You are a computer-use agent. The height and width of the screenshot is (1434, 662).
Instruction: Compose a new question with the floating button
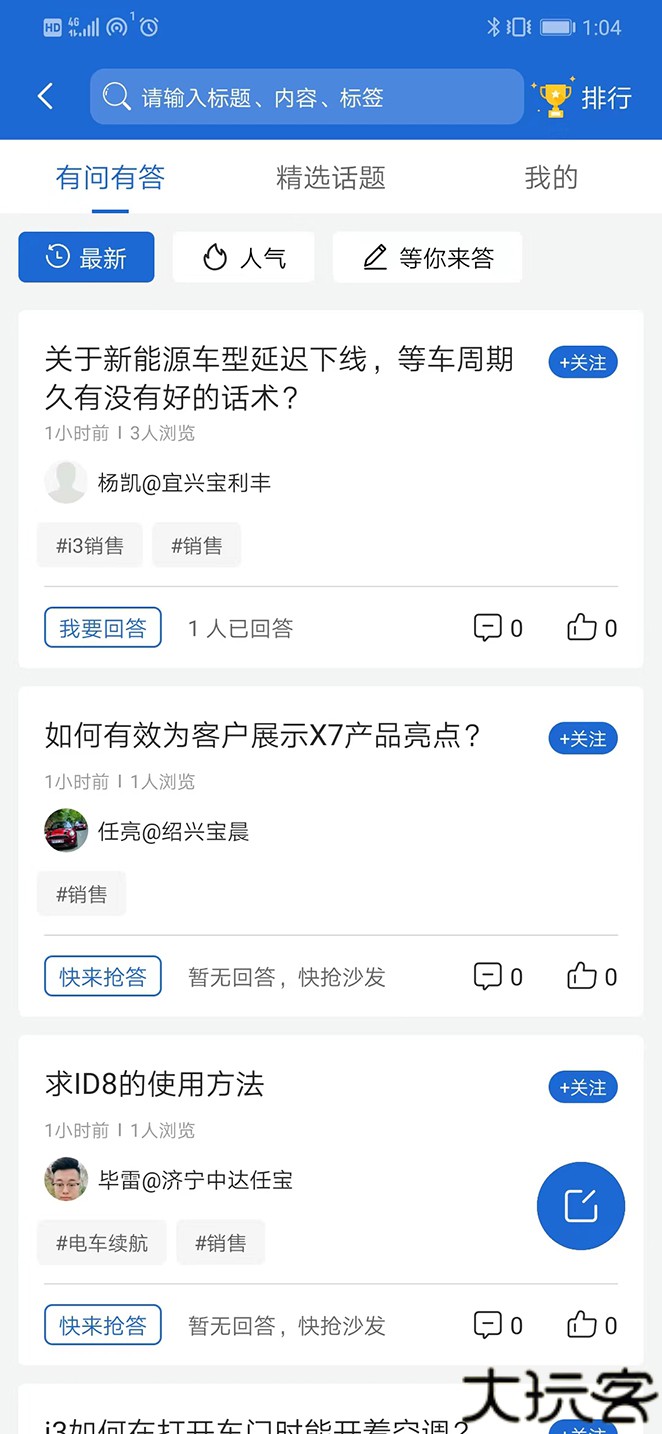pyautogui.click(x=581, y=1206)
